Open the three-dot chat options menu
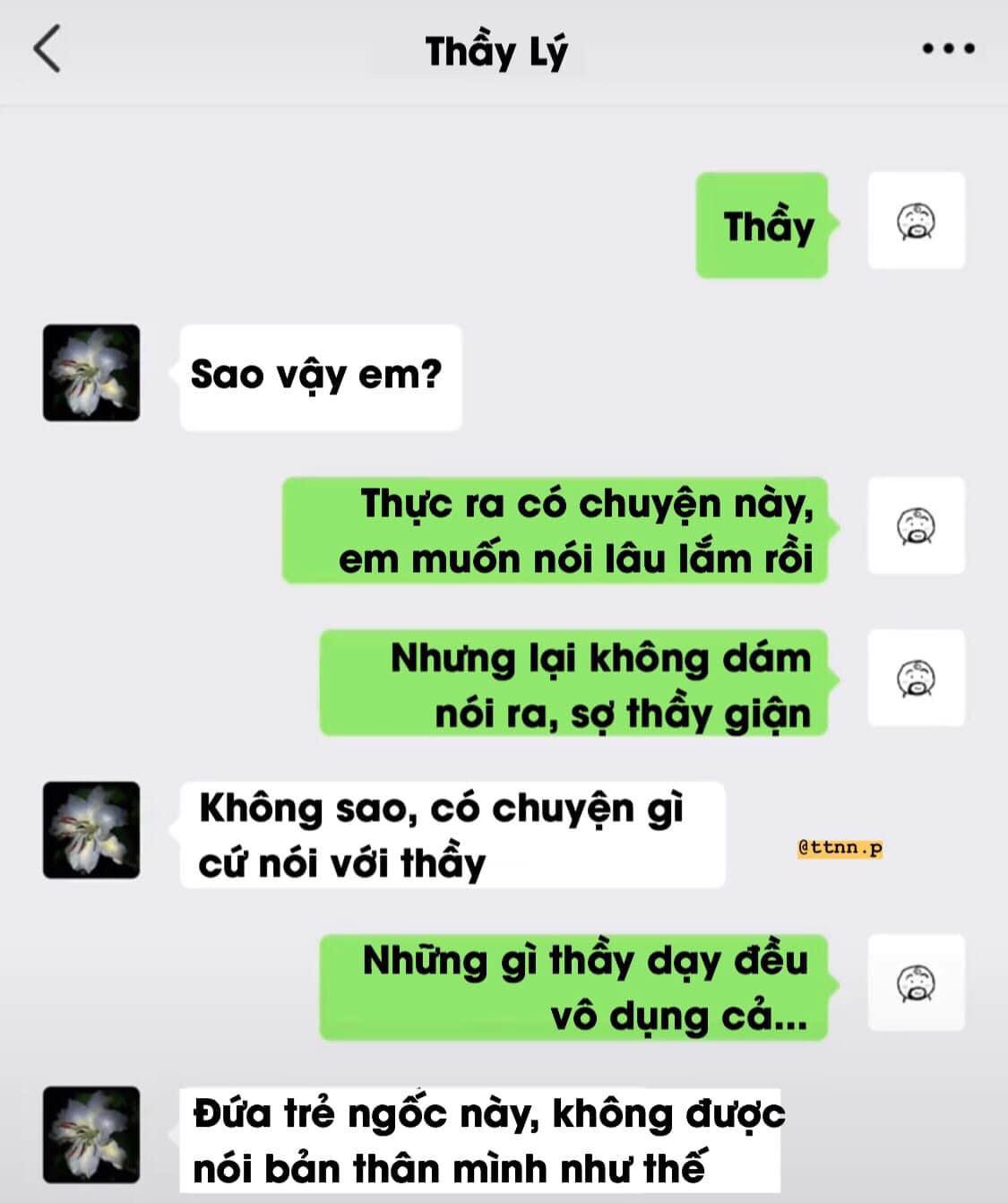 948,48
